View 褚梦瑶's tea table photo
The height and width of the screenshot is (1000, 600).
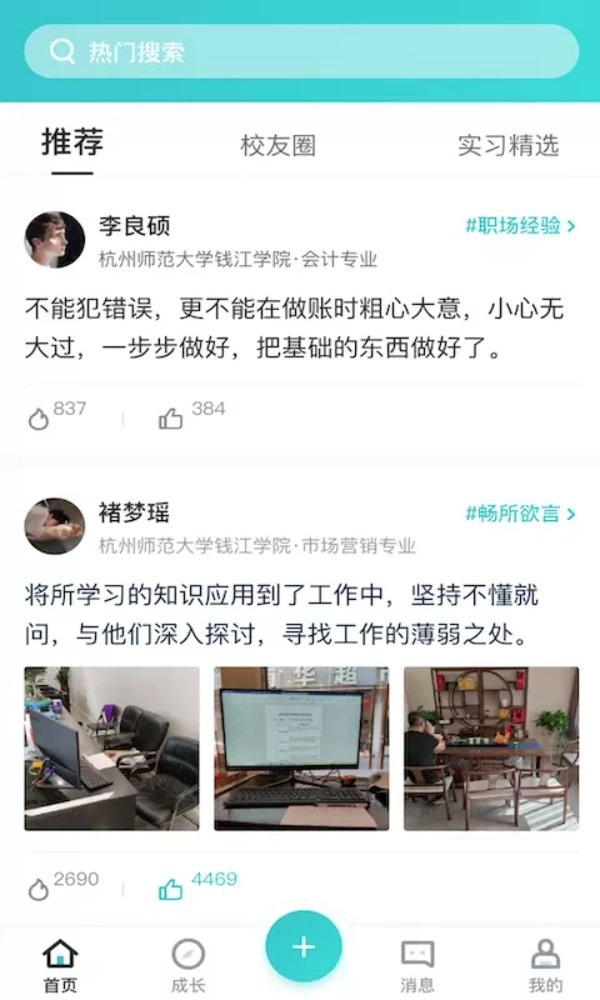pyautogui.click(x=491, y=748)
